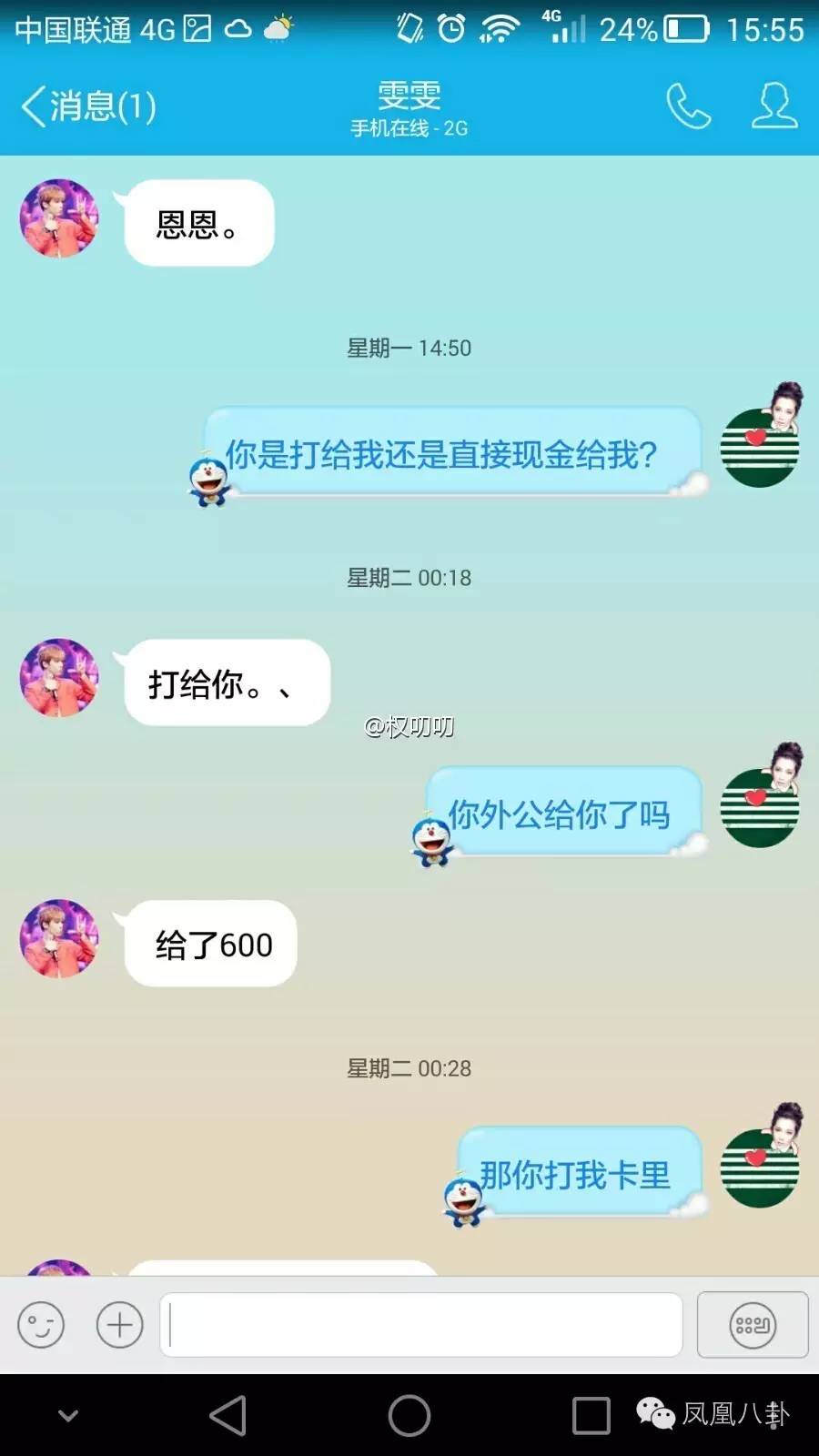Tap my avatar beside 那你打我卡里

pyautogui.click(x=761, y=1158)
